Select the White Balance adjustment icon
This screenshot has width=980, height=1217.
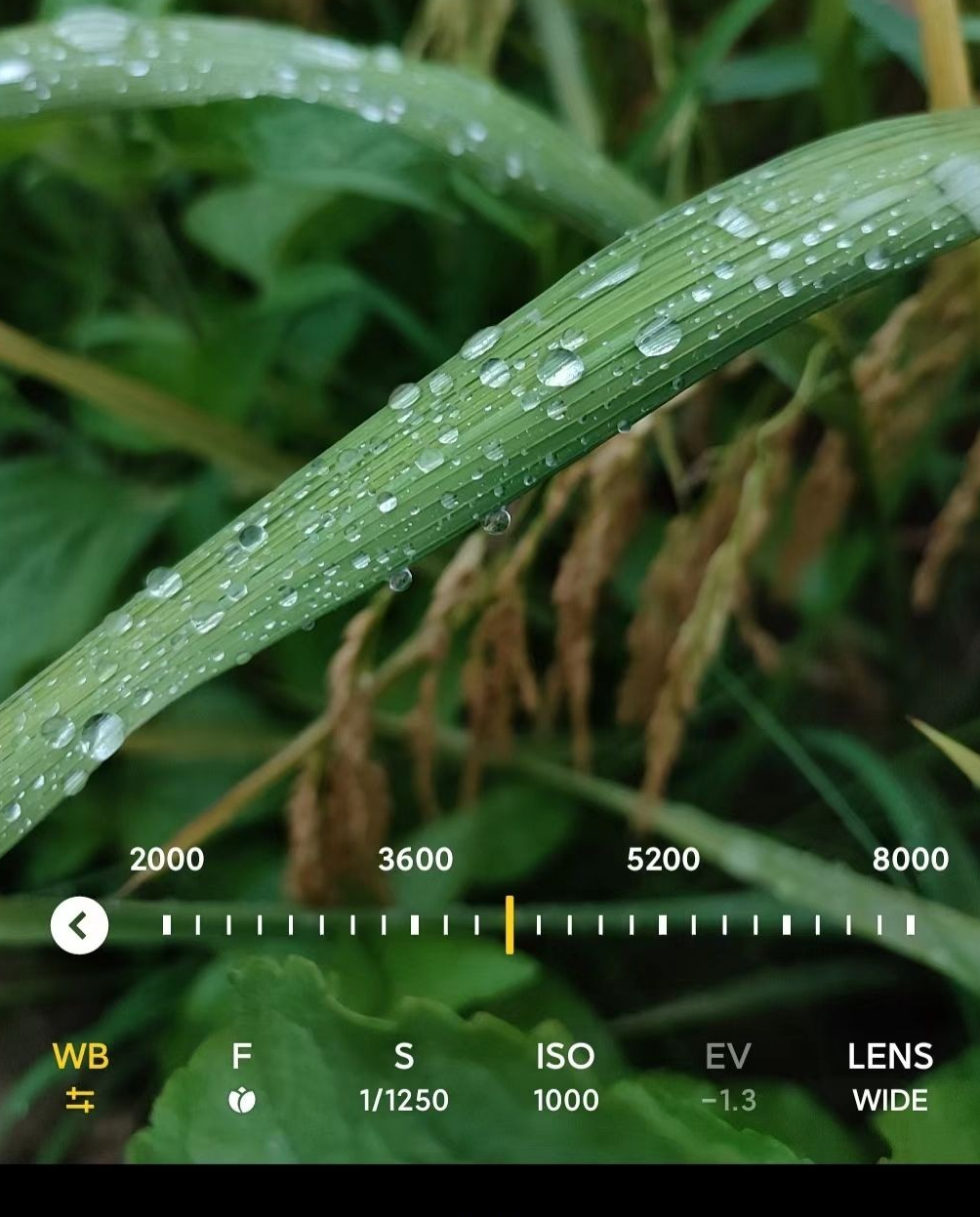[79, 1101]
